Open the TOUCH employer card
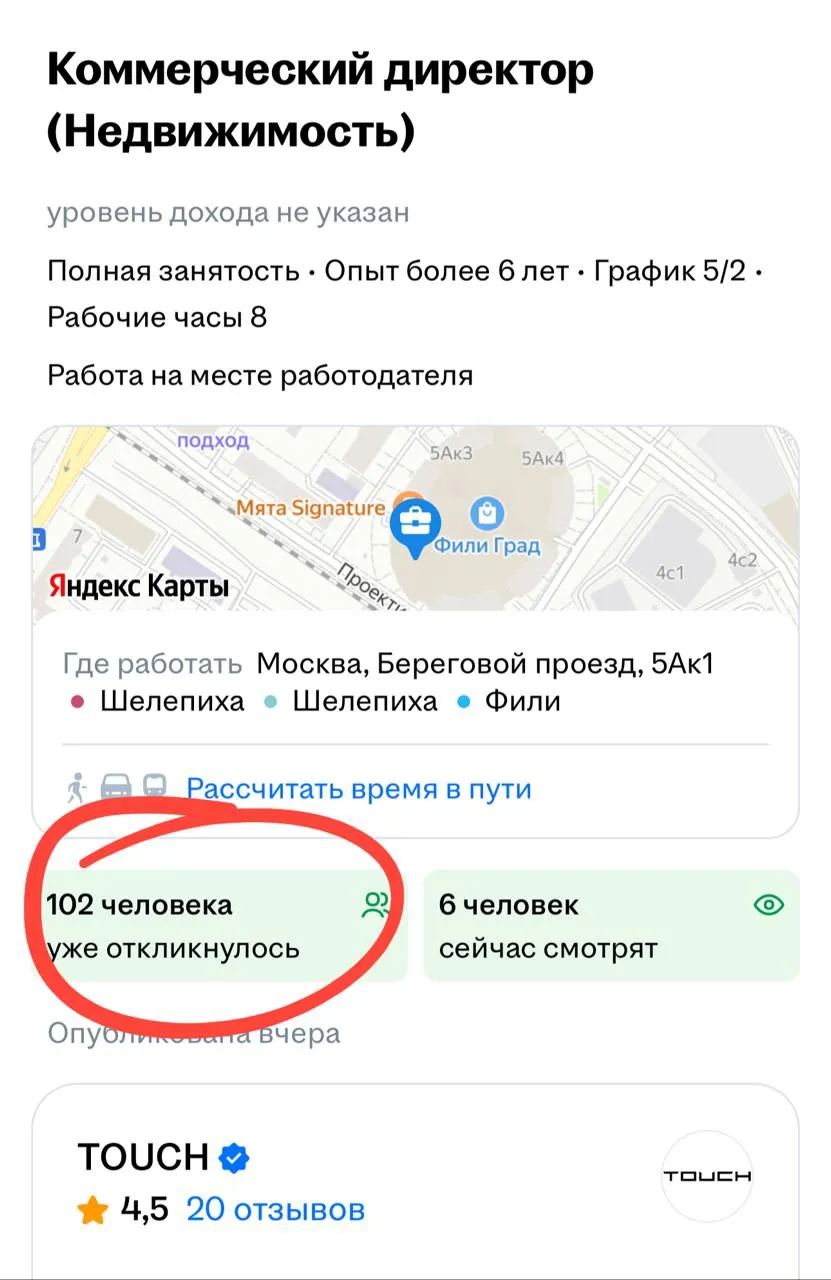Image resolution: width=831 pixels, height=1280 pixels. click(143, 1157)
